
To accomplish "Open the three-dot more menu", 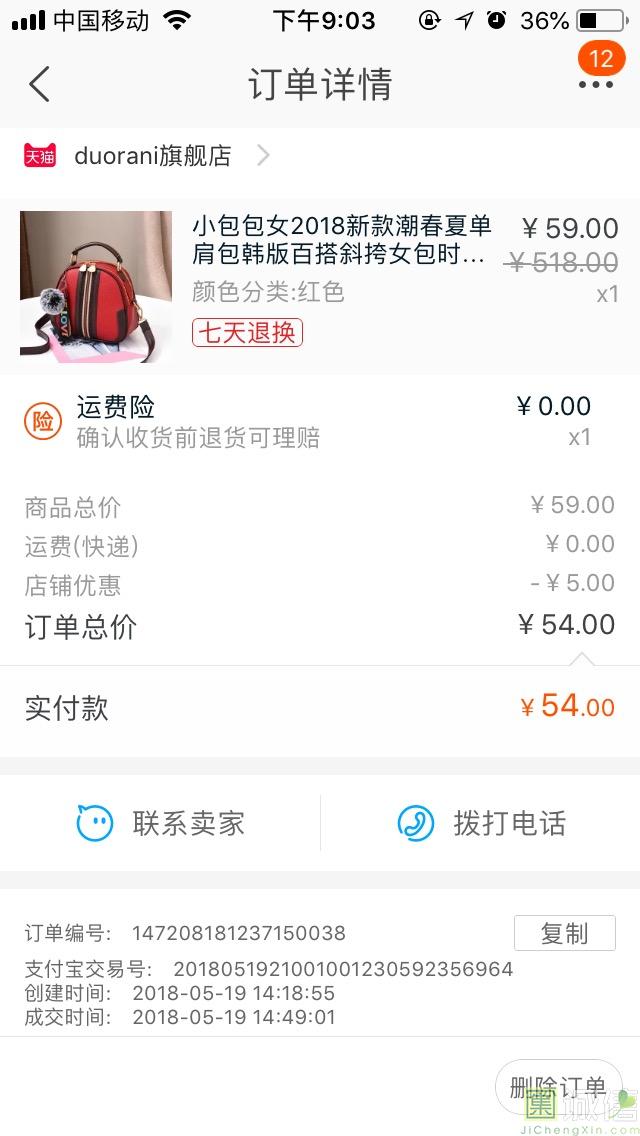I will tap(596, 85).
